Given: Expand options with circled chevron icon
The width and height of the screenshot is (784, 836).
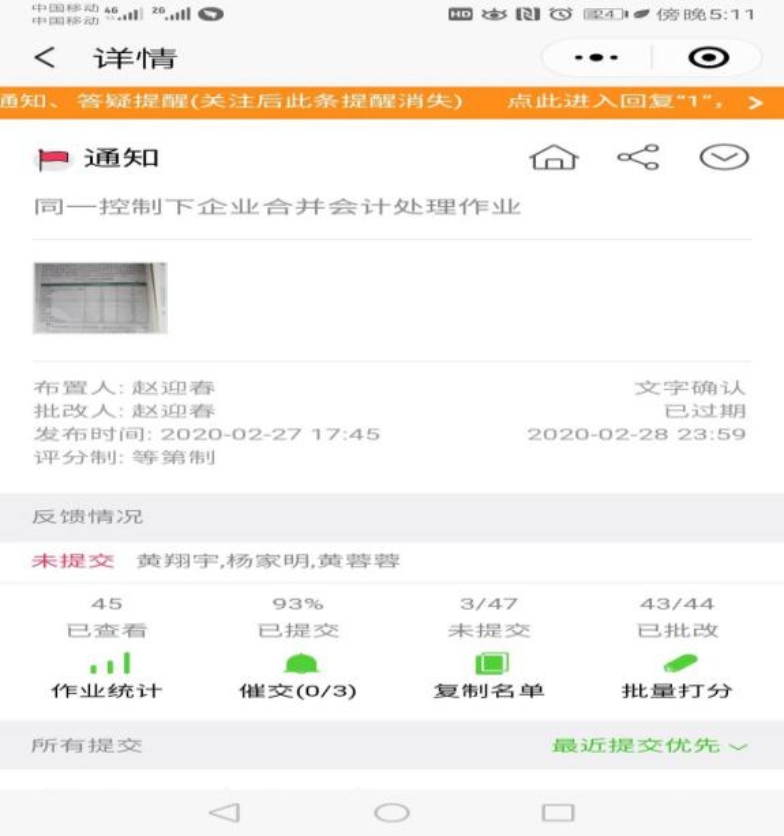Looking at the screenshot, I should click(x=723, y=158).
